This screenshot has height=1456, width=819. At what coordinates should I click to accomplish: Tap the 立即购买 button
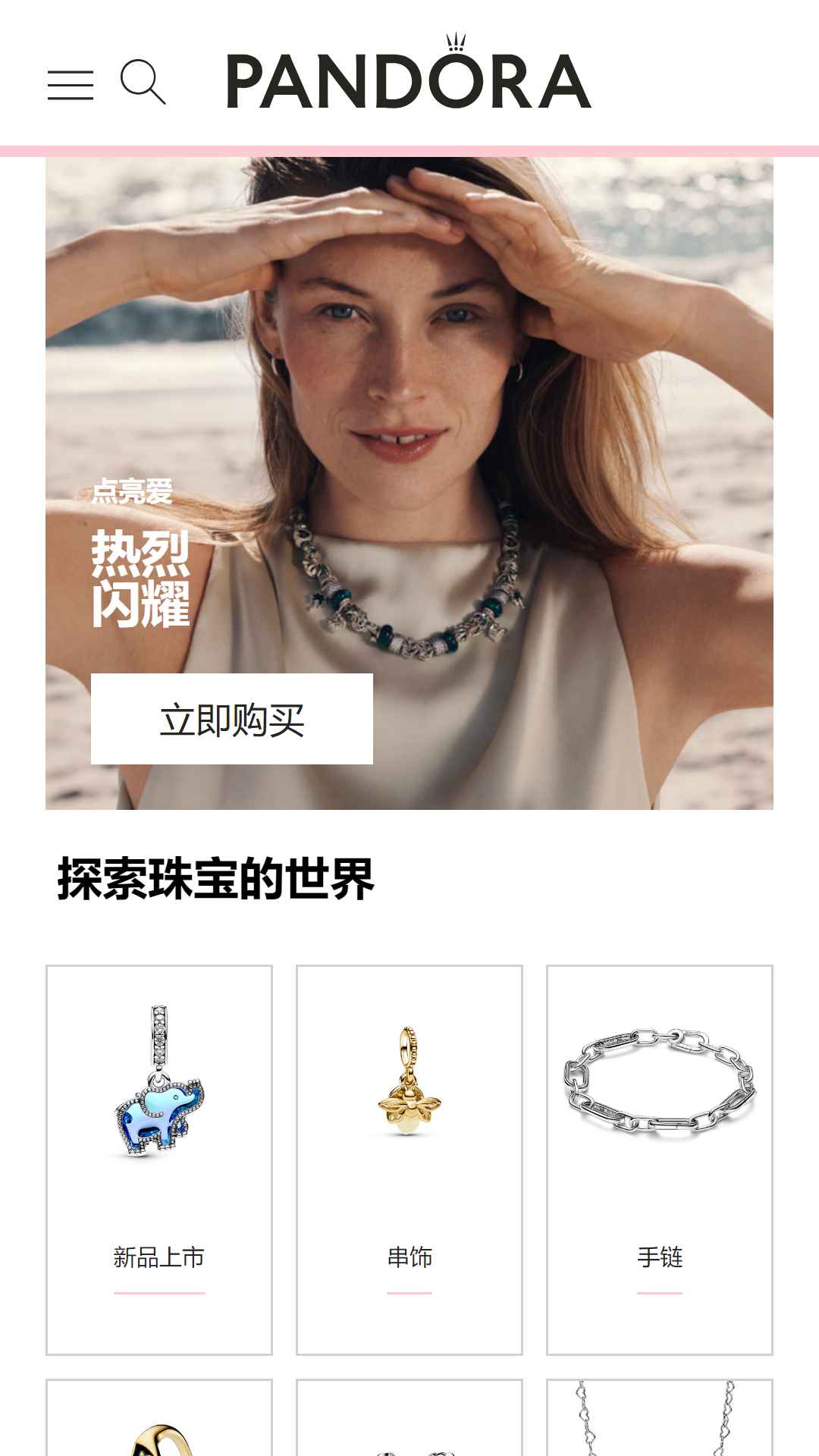coord(232,719)
